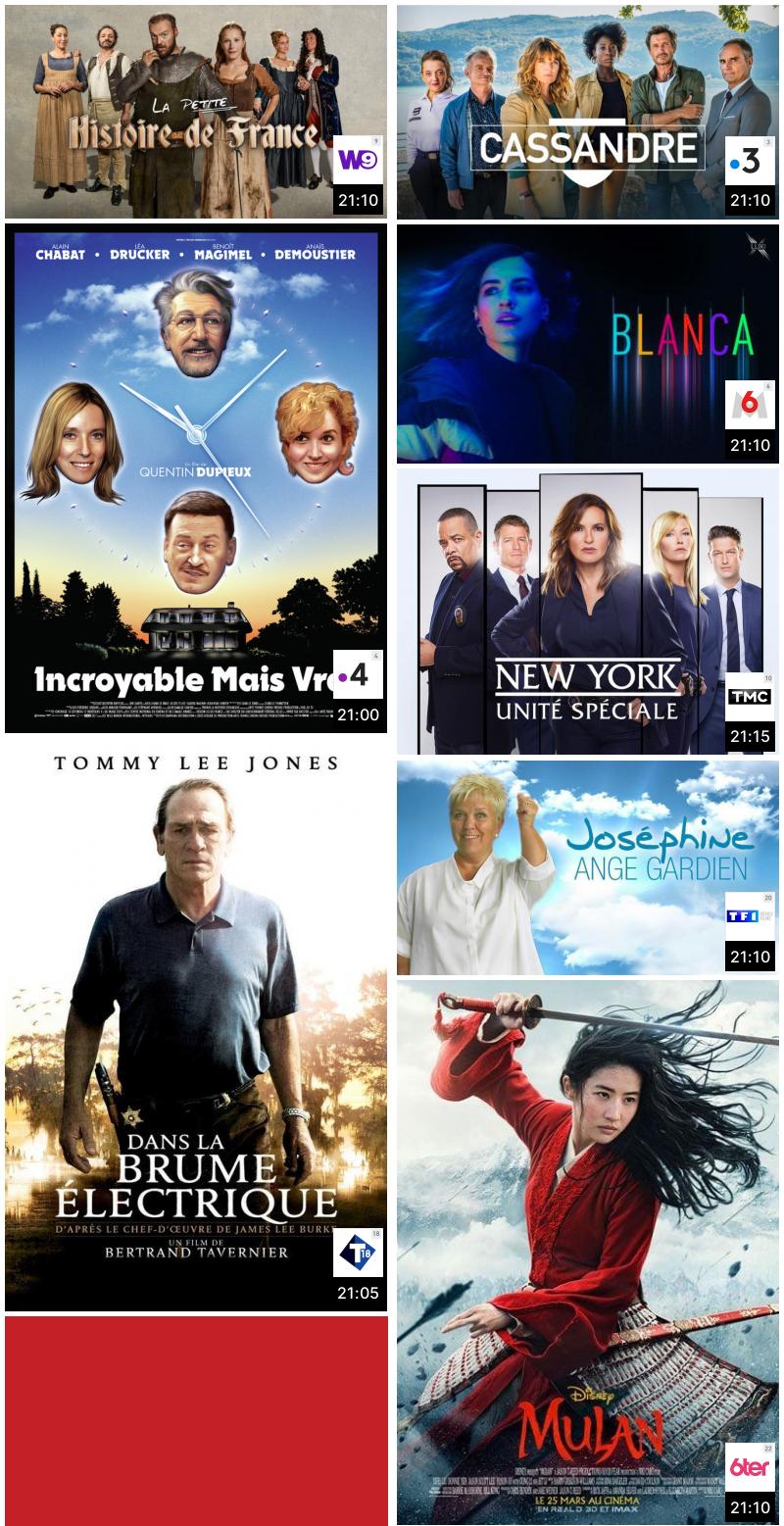
Task: Open La Petite Histoire de France on W9
Action: click(x=195, y=111)
